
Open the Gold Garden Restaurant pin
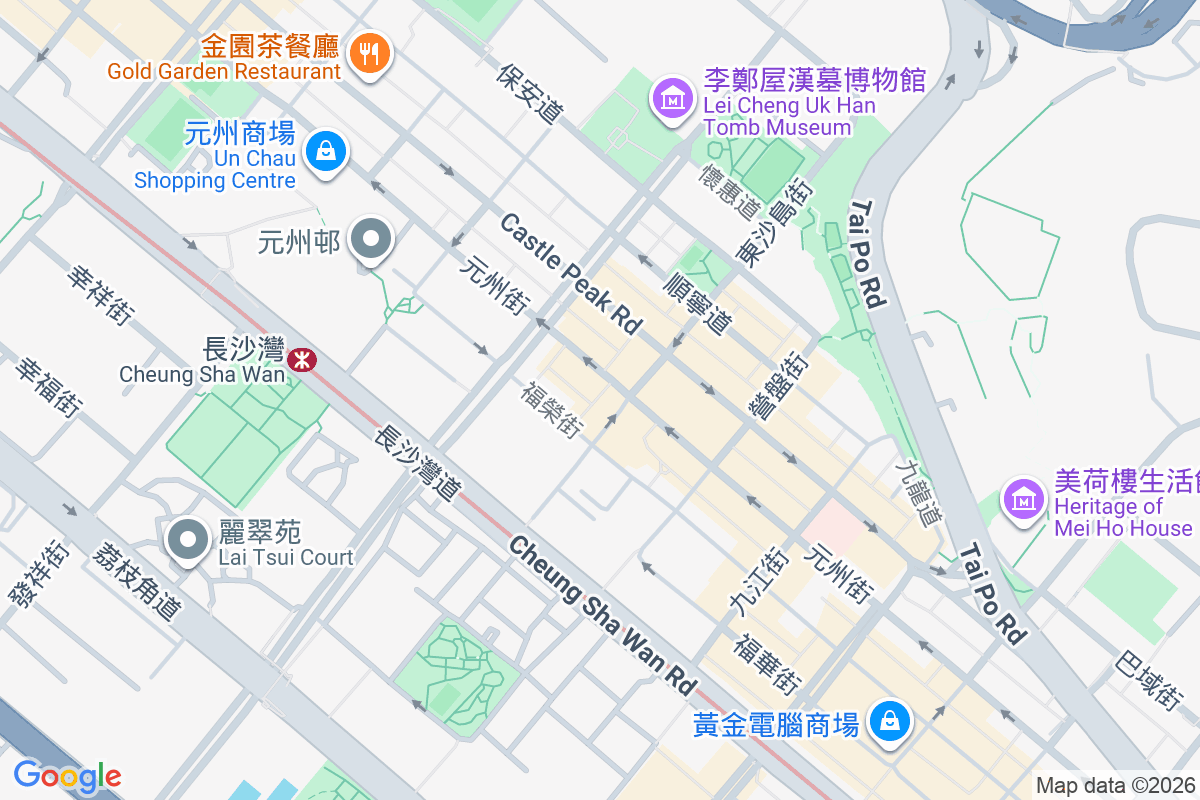(370, 51)
